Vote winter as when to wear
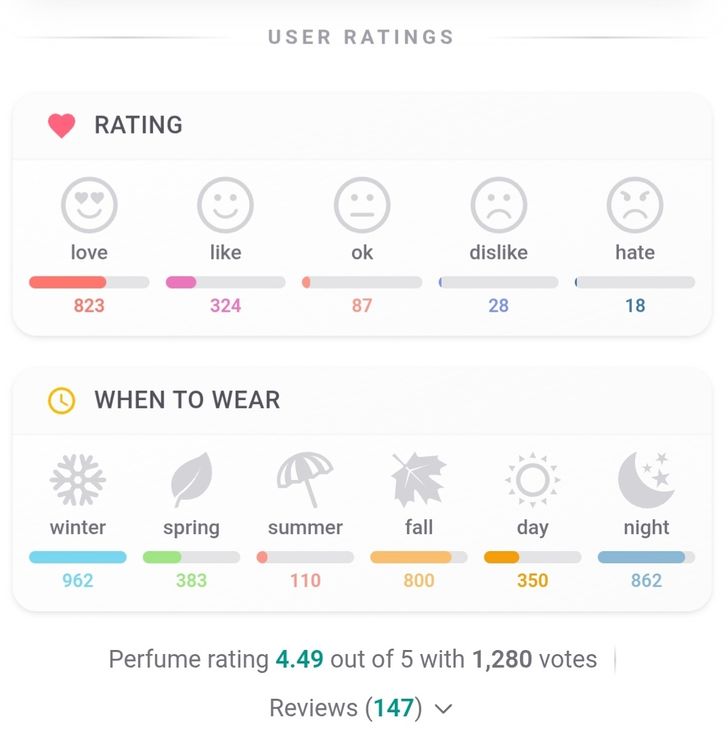This screenshot has width=728, height=750. (x=77, y=480)
